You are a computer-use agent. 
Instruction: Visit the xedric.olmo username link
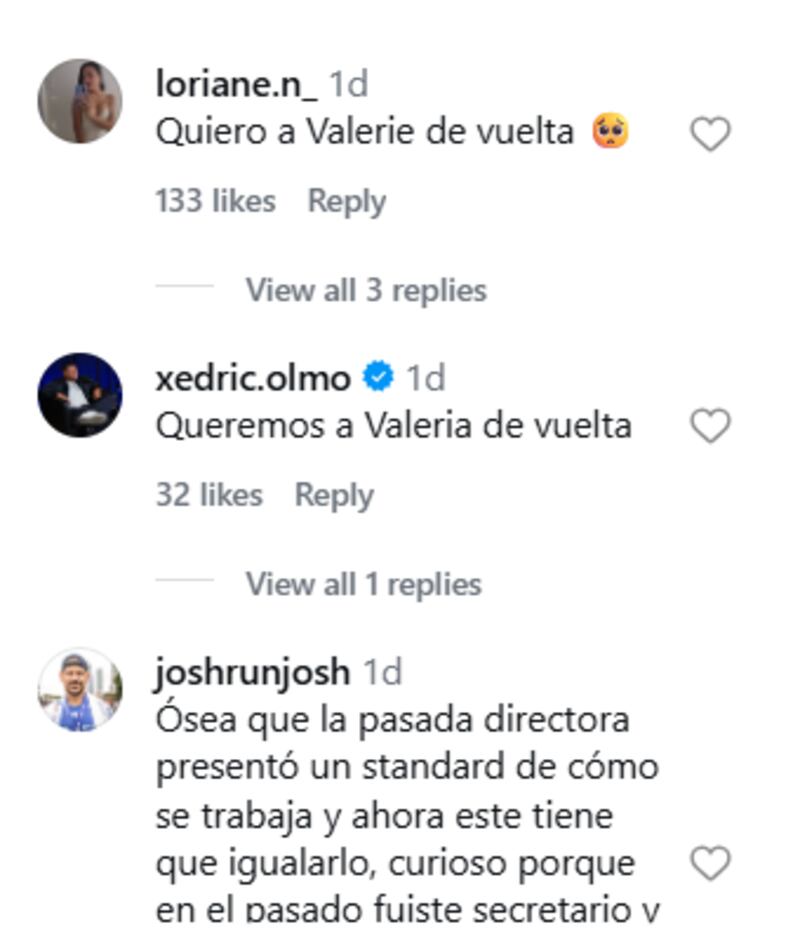tap(253, 378)
